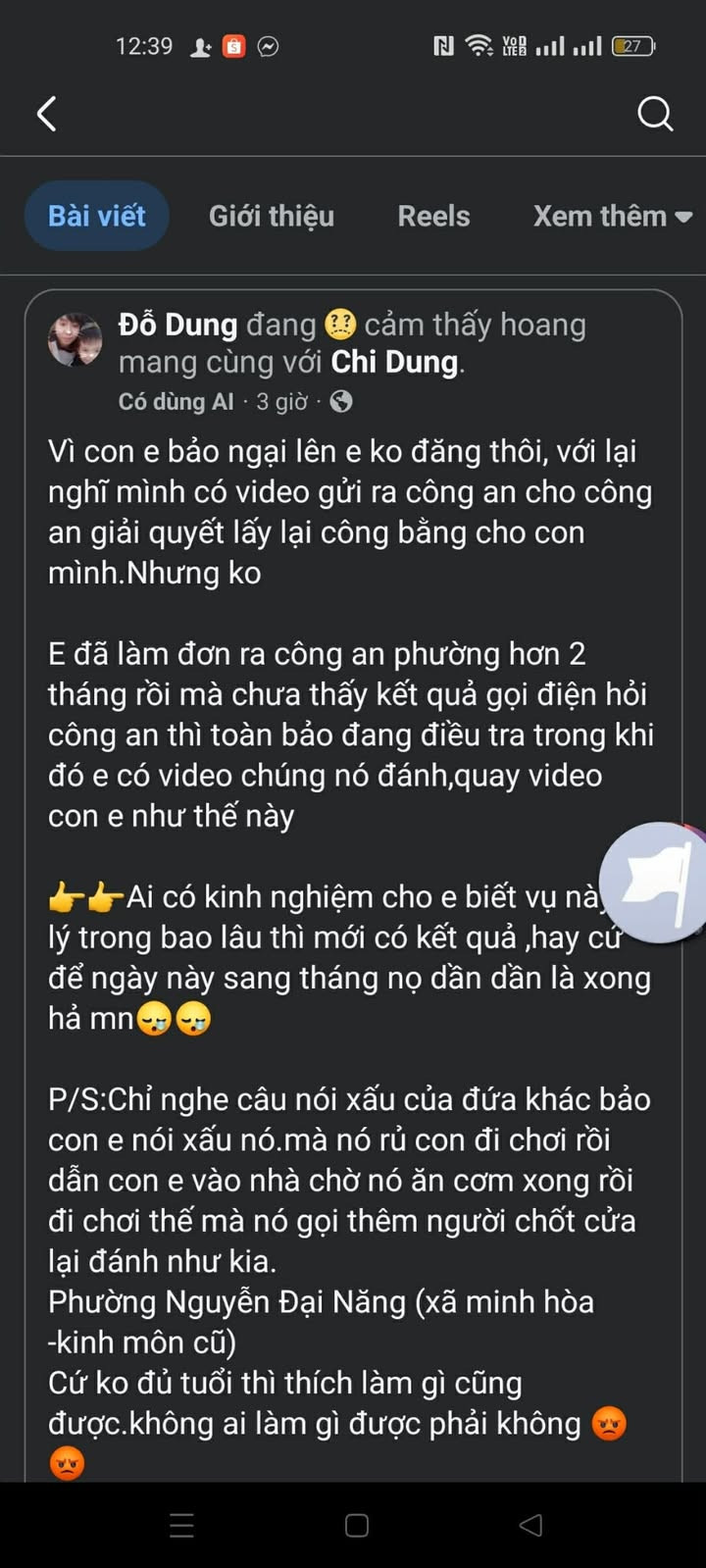This screenshot has width=706, height=1568.
Task: Open recent apps from navigation bar
Action: tap(182, 1525)
